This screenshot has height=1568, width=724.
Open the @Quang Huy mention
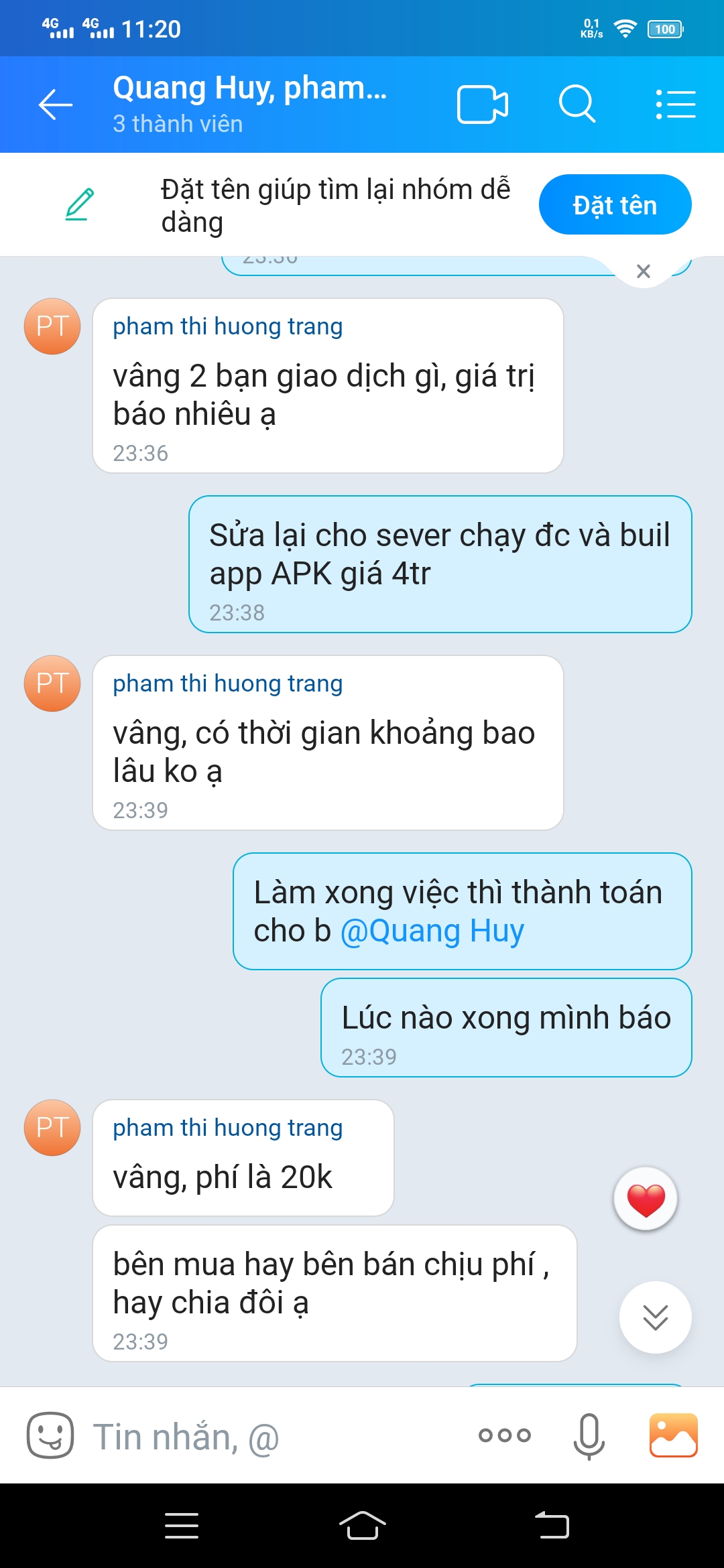click(x=432, y=931)
